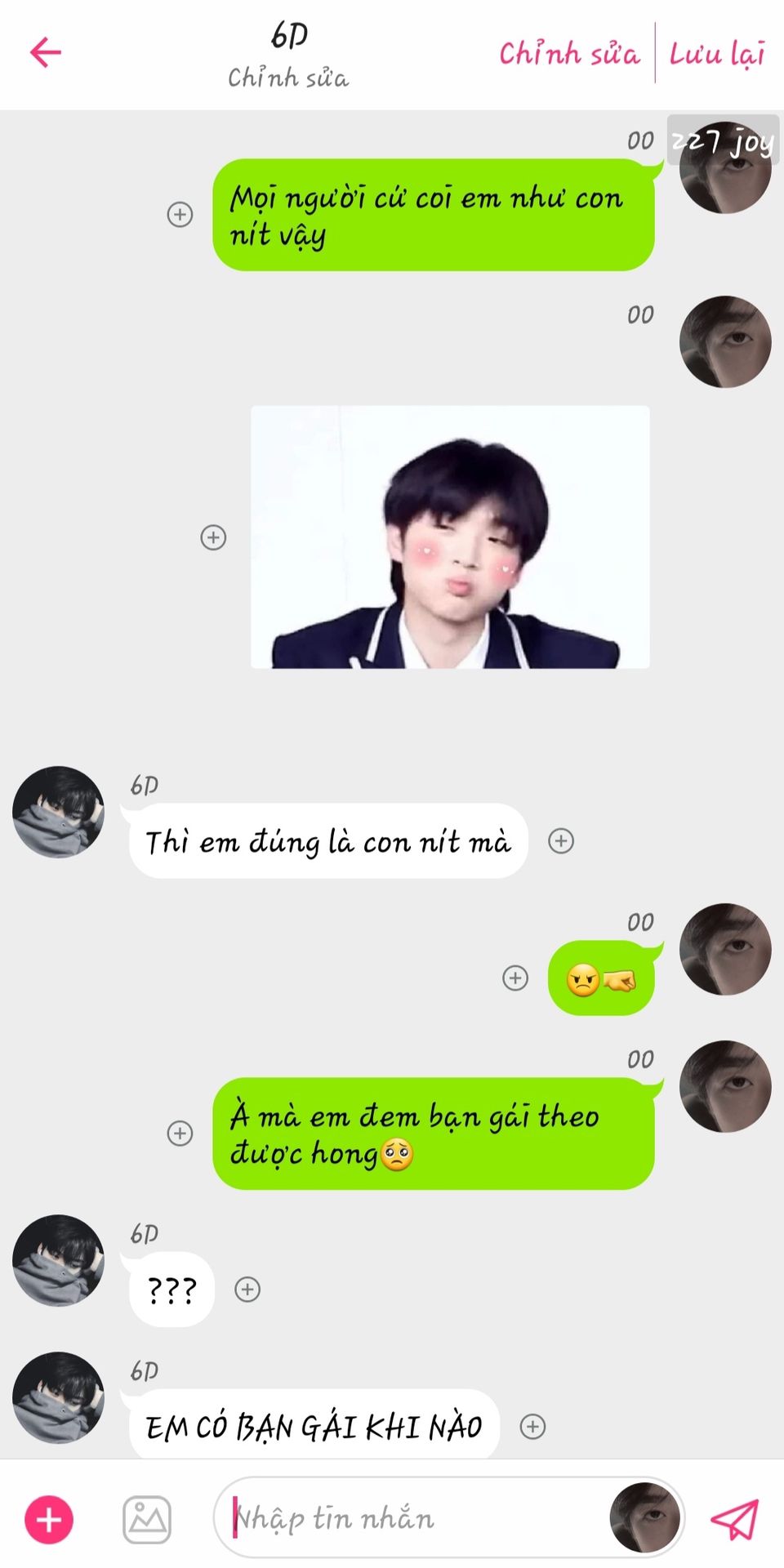
Task: Save with the Lưu lại button
Action: 717,54
